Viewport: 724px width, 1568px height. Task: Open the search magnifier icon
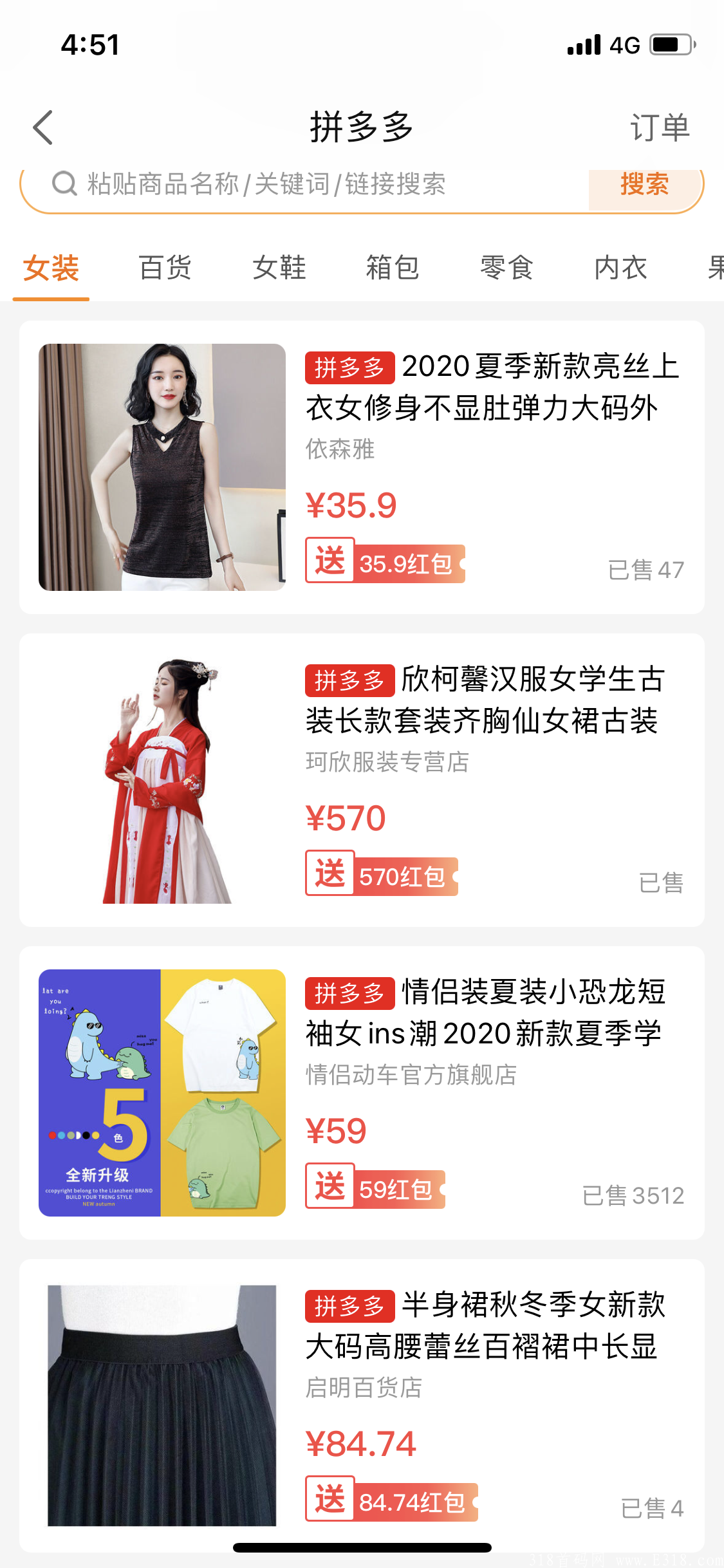(62, 185)
